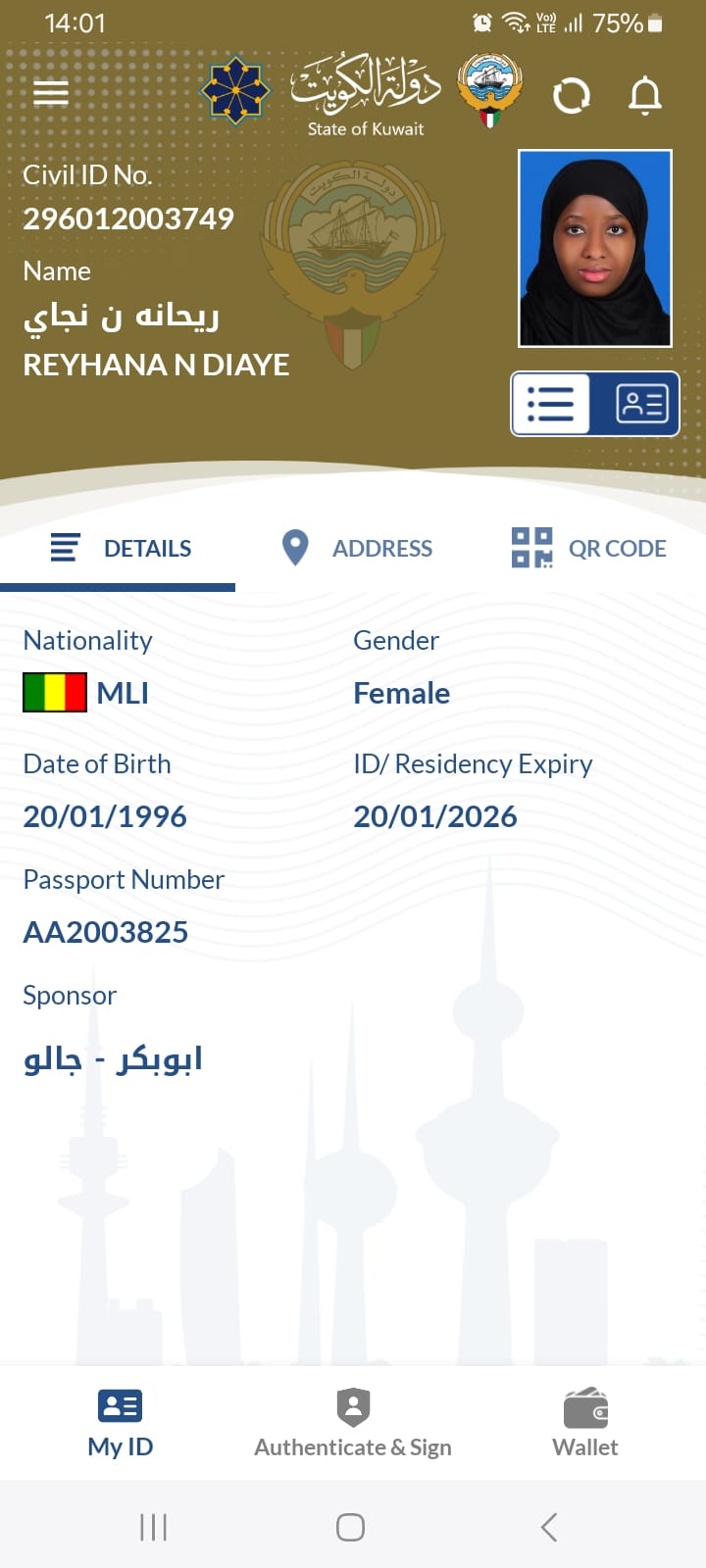Switch to the ADDRESS tab
The height and width of the screenshot is (1568, 706).
(356, 548)
